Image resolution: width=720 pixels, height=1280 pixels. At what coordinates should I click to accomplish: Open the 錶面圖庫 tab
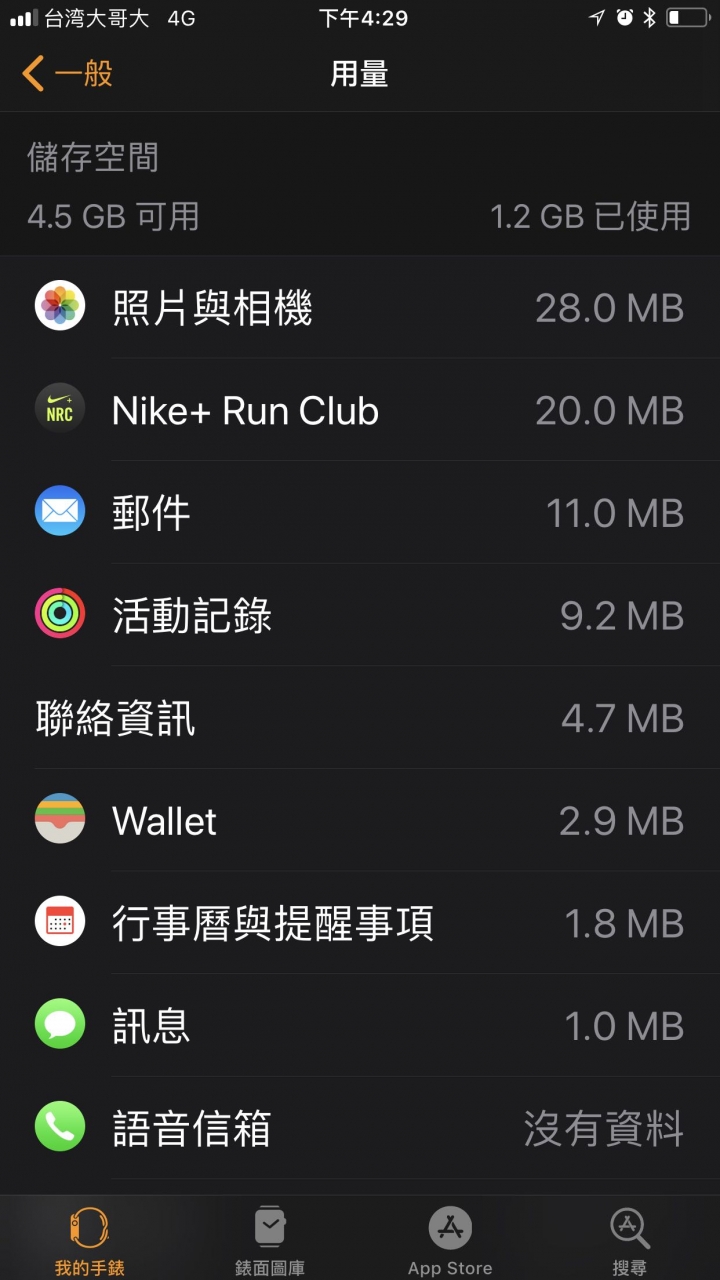coord(270,1240)
